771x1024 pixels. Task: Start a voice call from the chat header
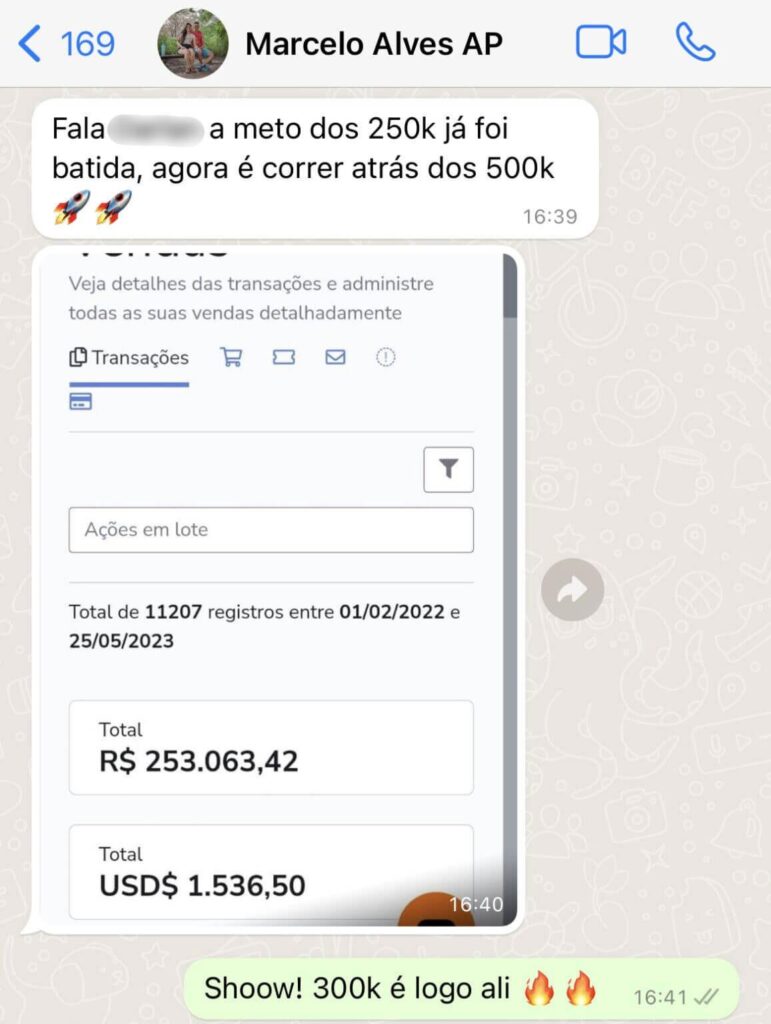tap(698, 43)
